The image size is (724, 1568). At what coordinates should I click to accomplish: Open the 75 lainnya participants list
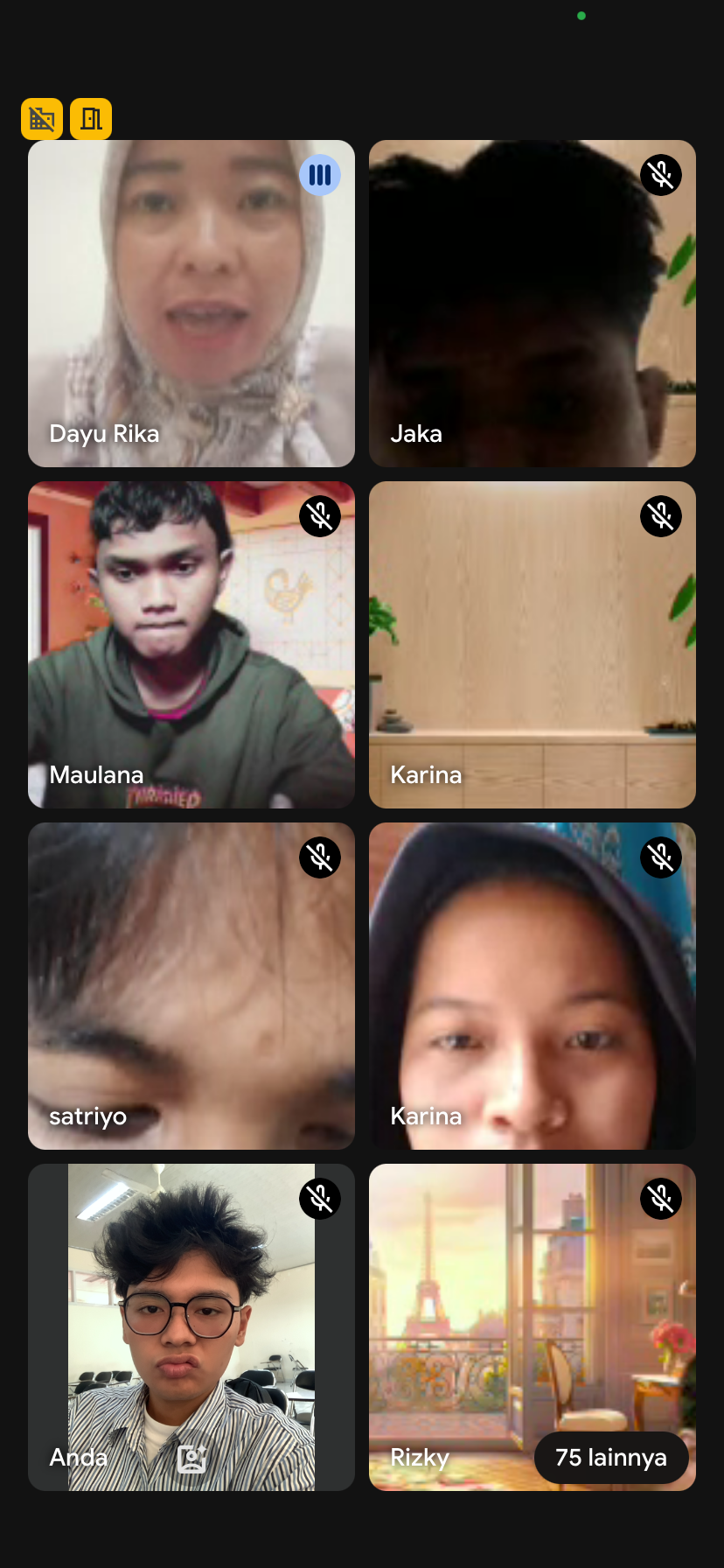(611, 1457)
